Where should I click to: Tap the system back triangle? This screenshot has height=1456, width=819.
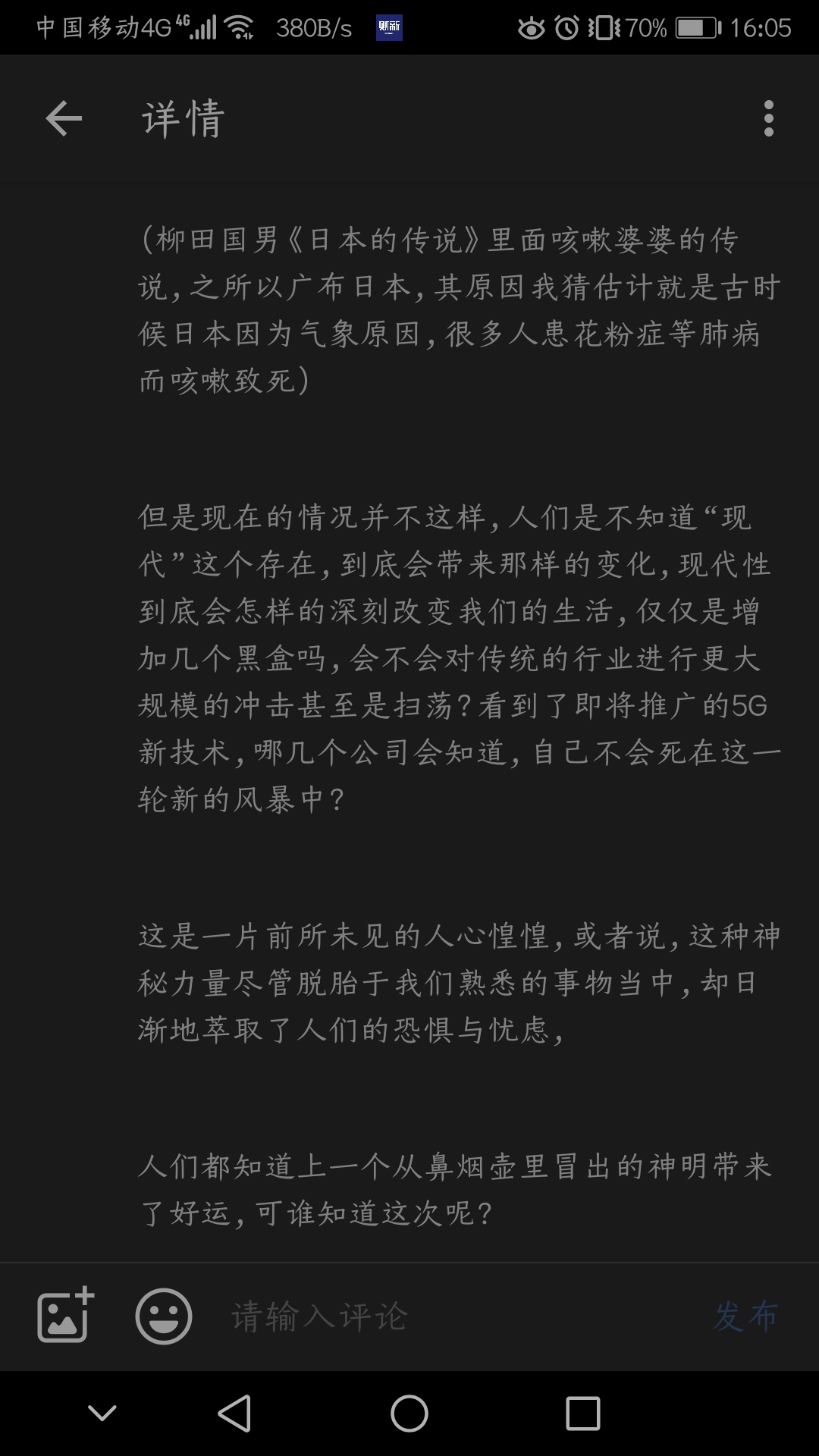point(235,1413)
